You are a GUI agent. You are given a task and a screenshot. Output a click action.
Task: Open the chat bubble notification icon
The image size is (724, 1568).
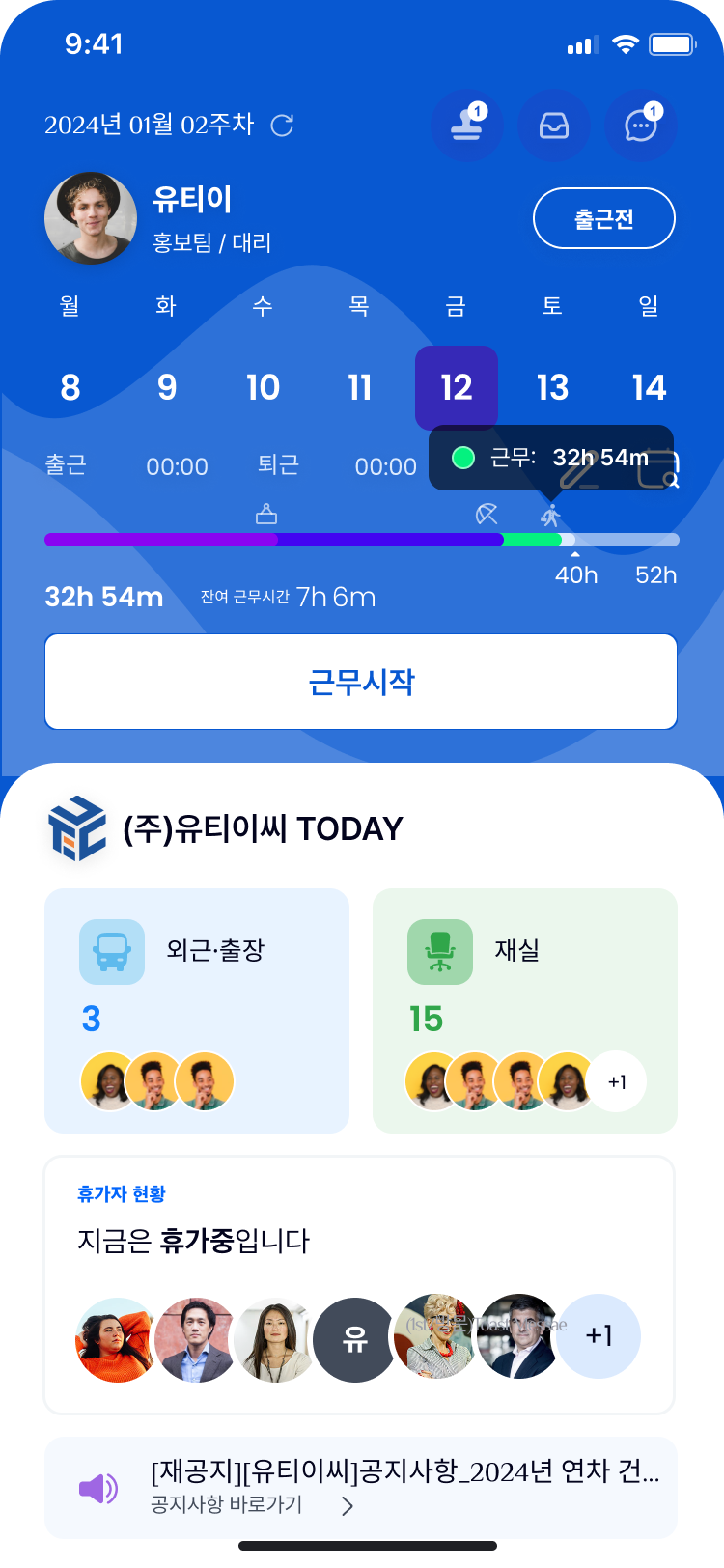641,126
